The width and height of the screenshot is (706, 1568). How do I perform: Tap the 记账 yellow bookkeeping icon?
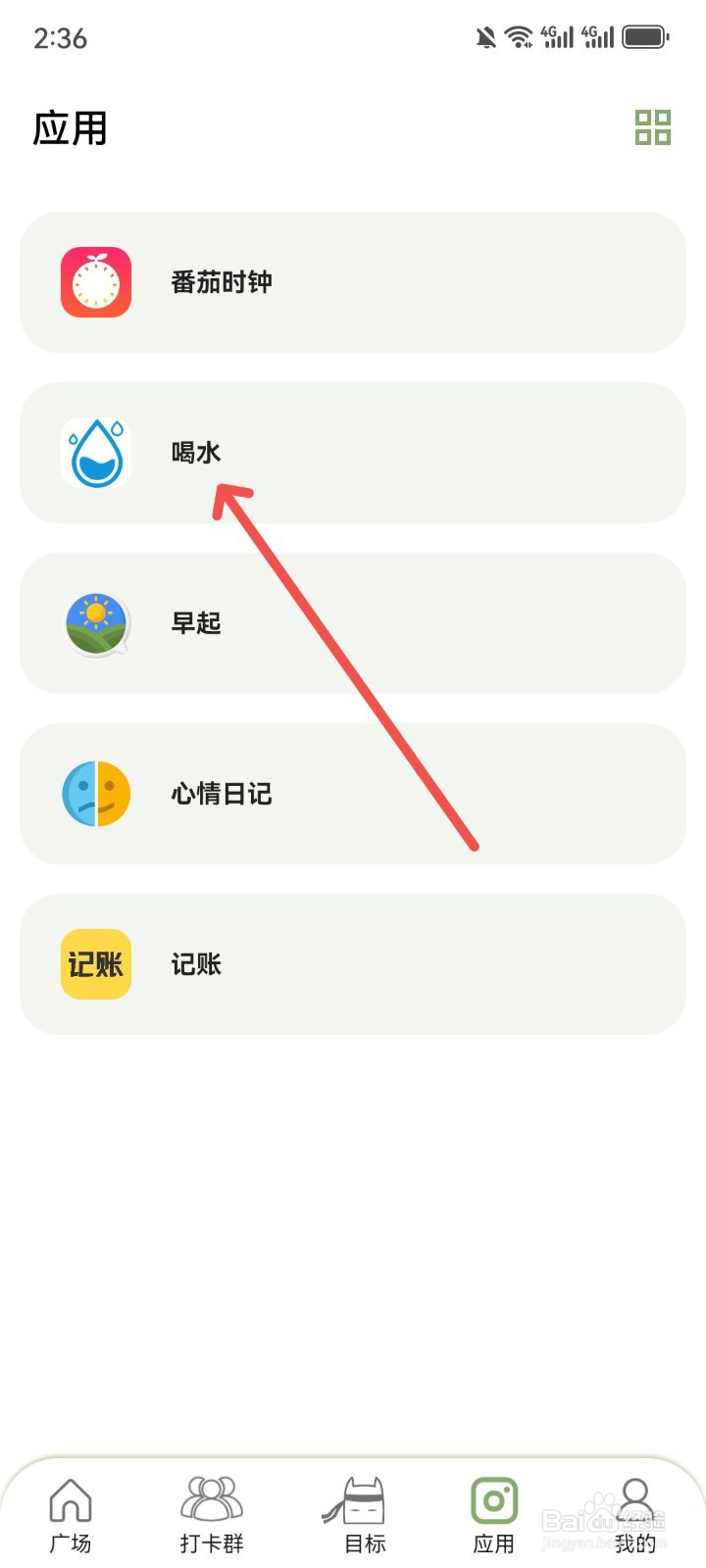tap(95, 964)
